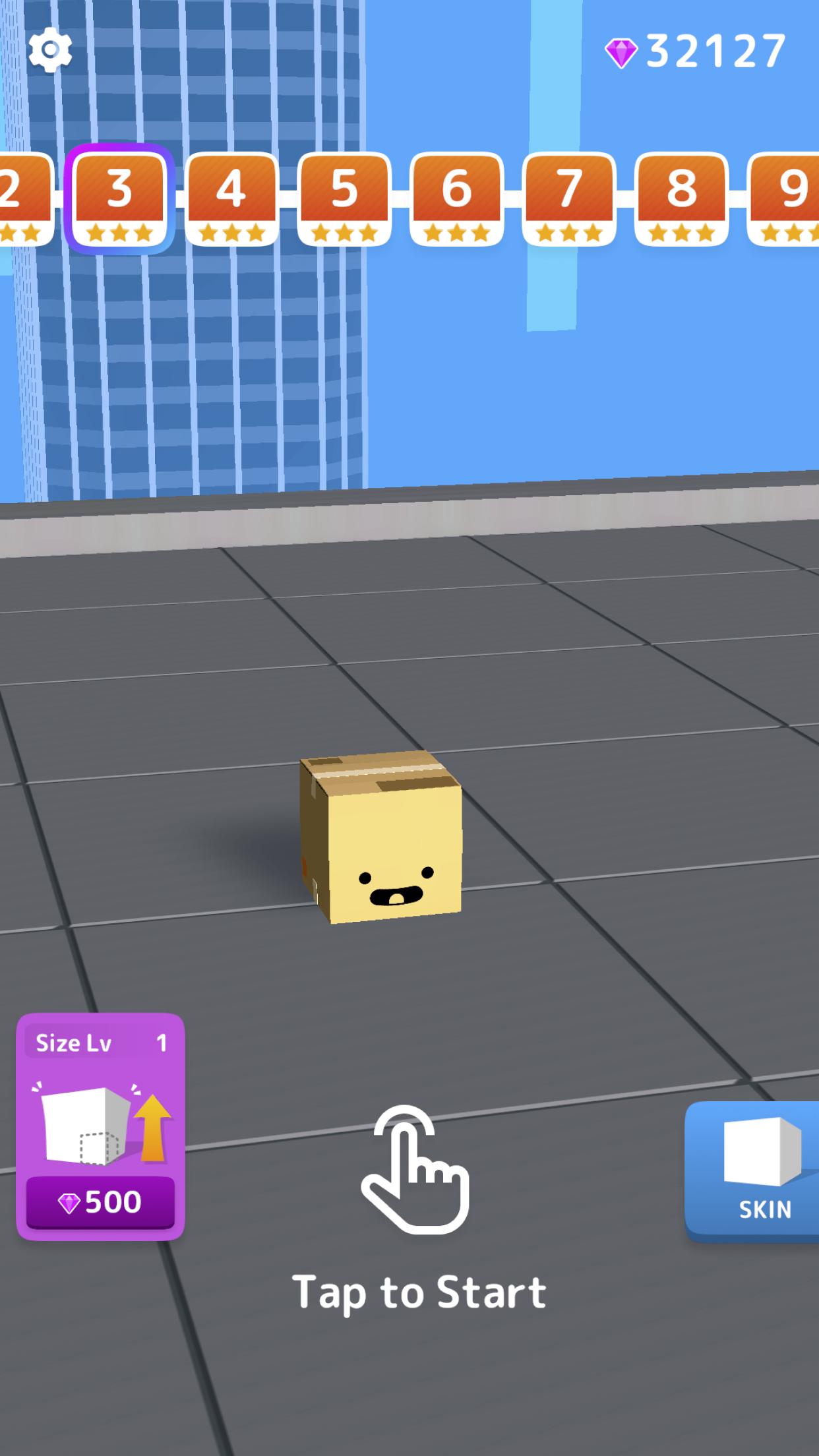819x1456 pixels.
Task: Select level 5 tile
Action: 344,198
